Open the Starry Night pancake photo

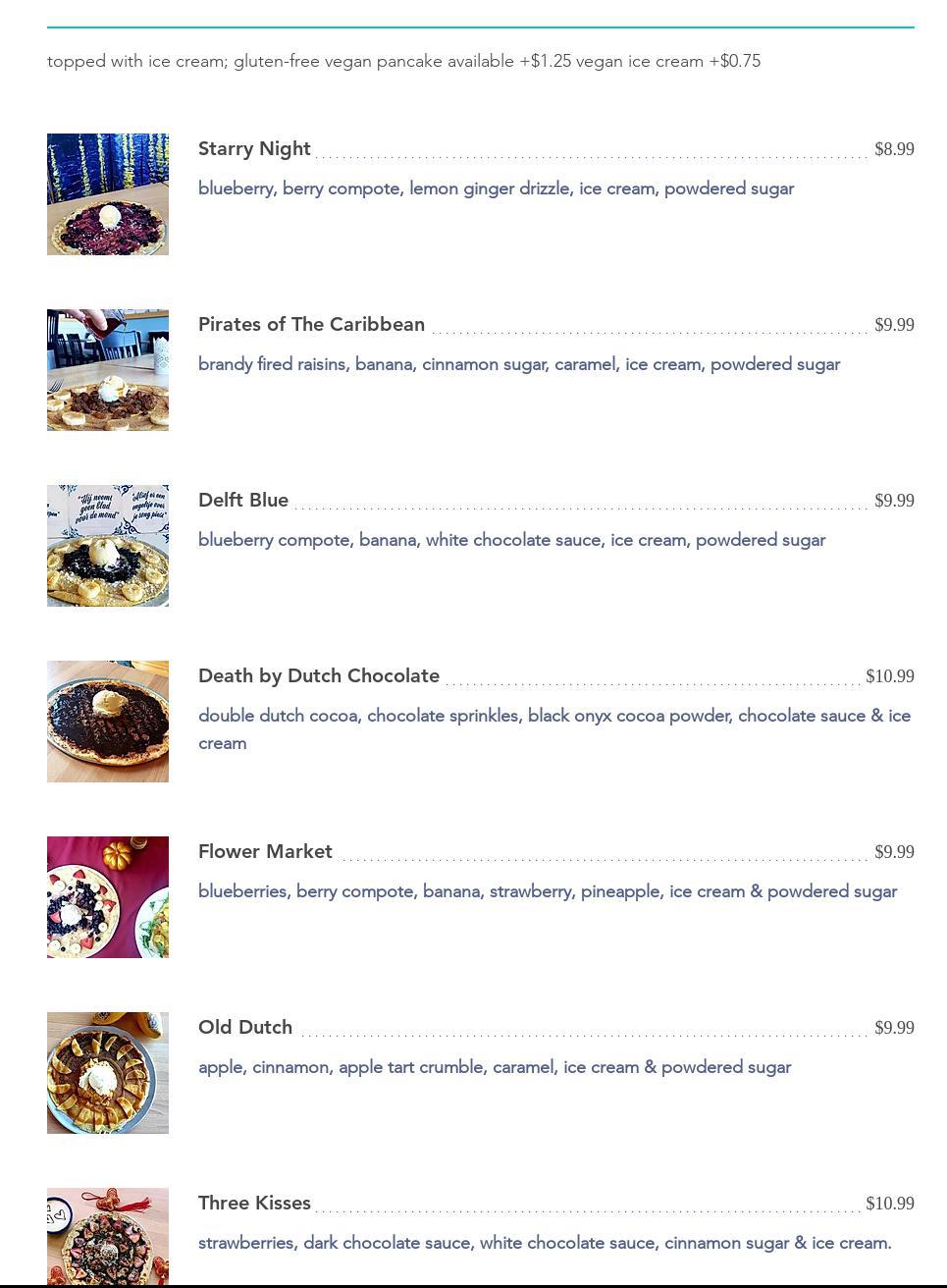[108, 194]
